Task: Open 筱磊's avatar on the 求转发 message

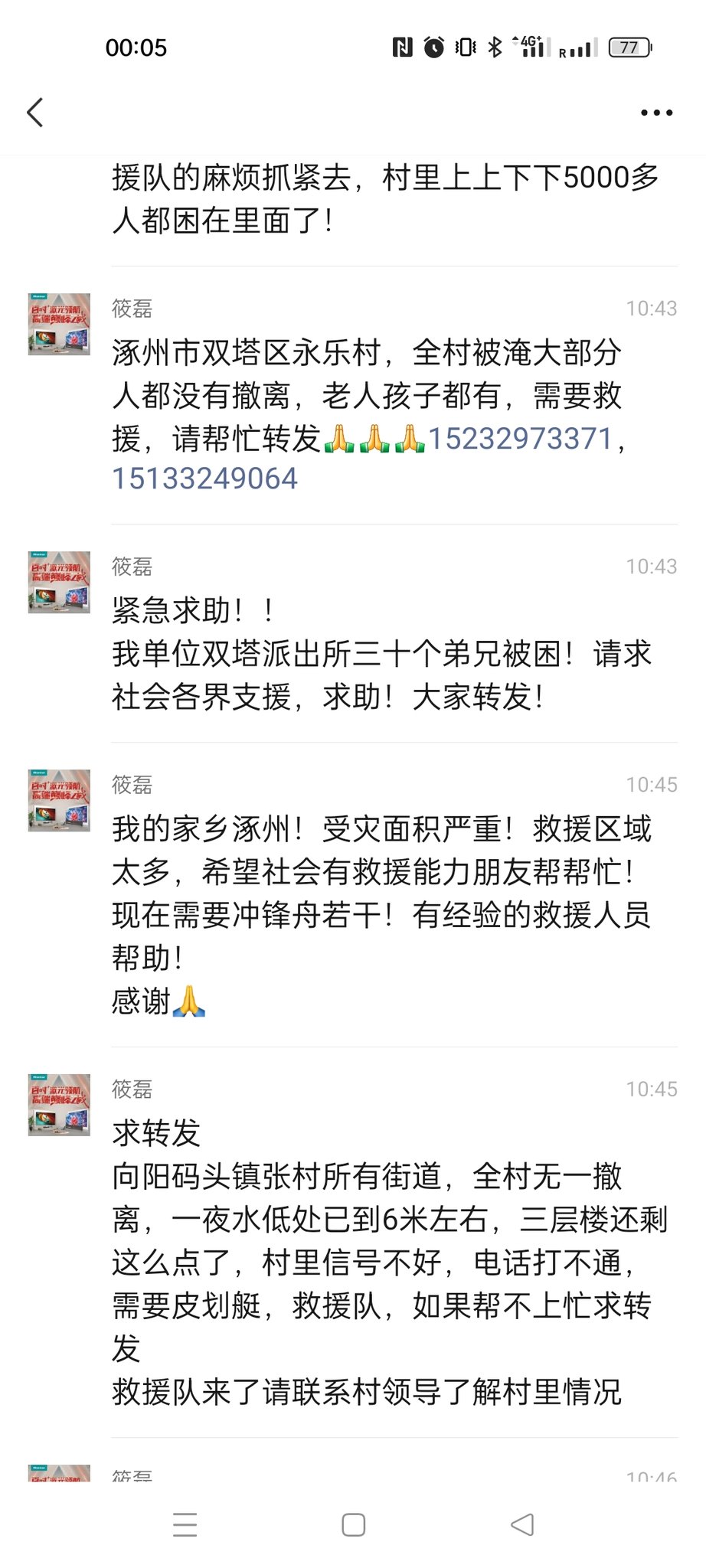Action: pos(59,1105)
